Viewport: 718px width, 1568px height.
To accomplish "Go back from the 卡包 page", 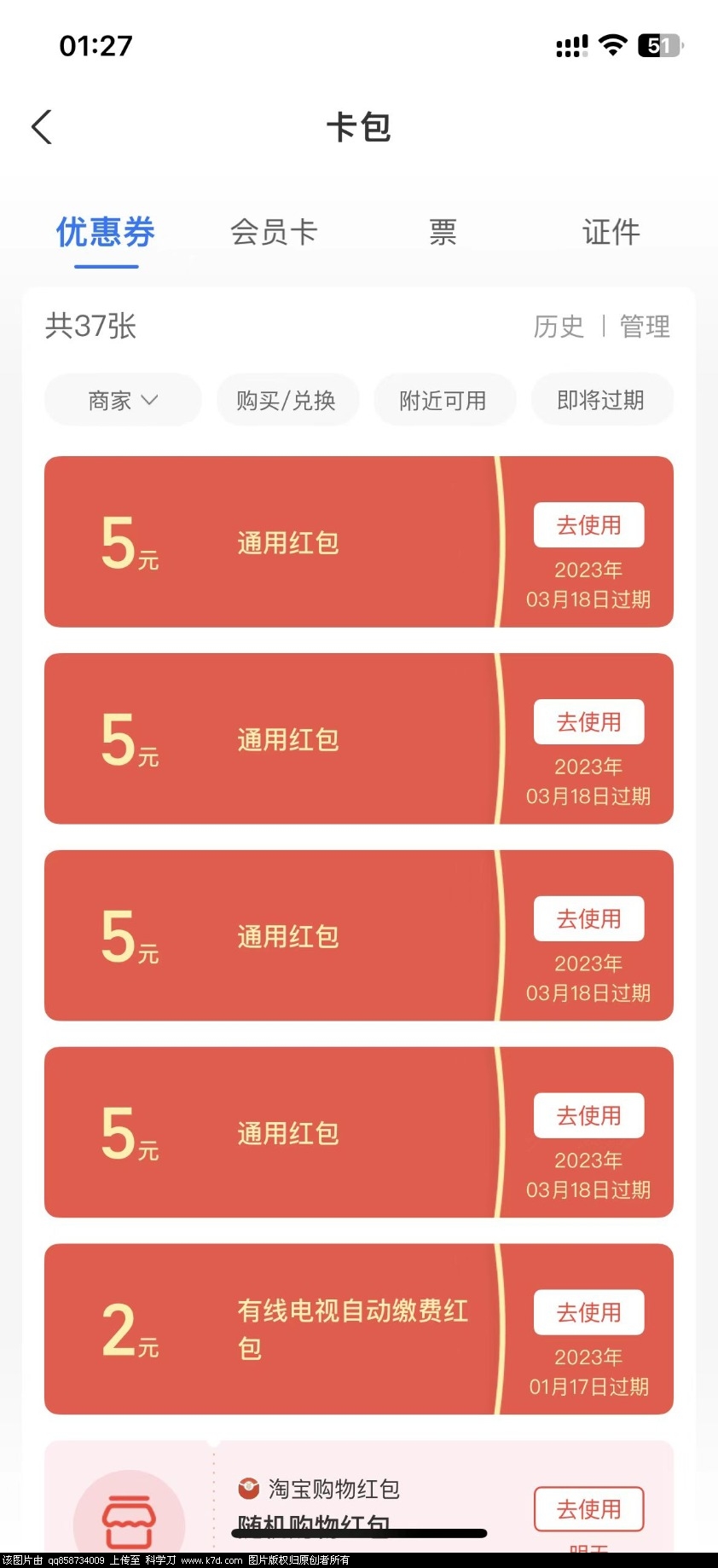I will point(42,128).
